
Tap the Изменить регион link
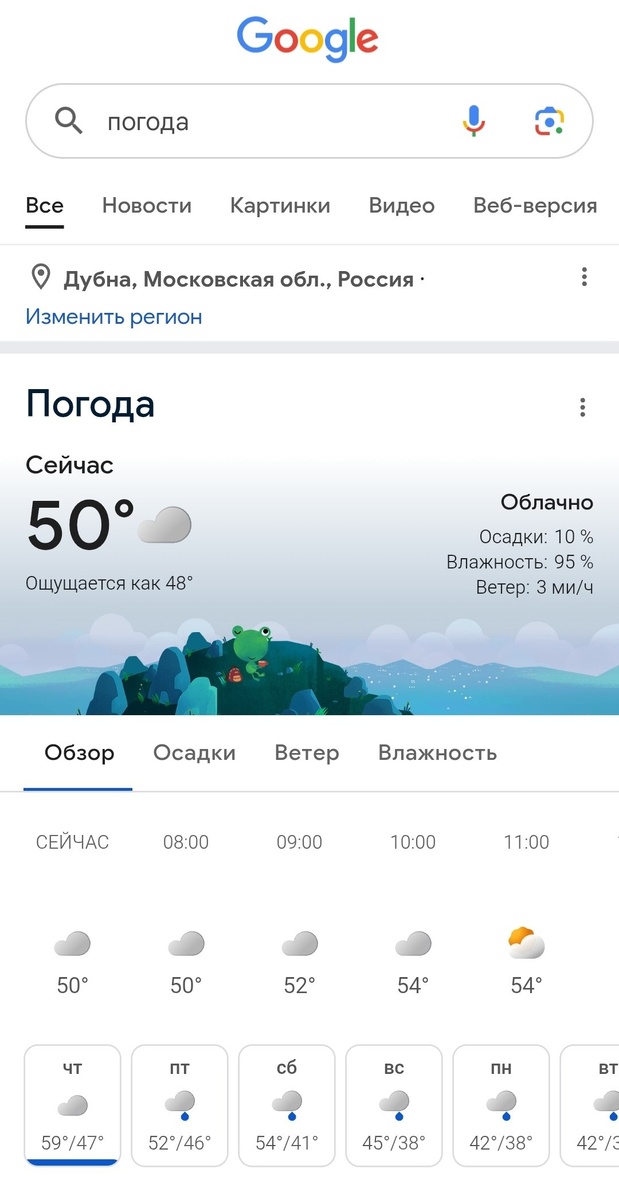pyautogui.click(x=114, y=317)
